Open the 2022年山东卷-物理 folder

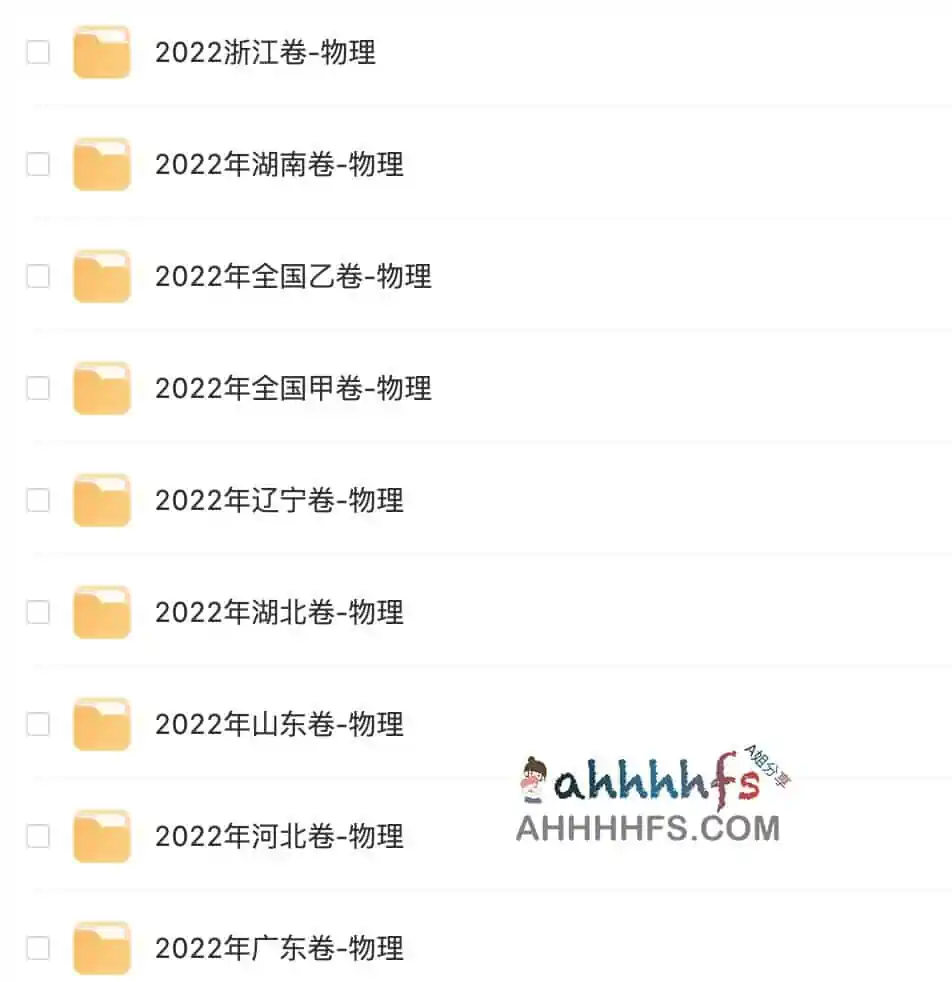click(x=279, y=725)
